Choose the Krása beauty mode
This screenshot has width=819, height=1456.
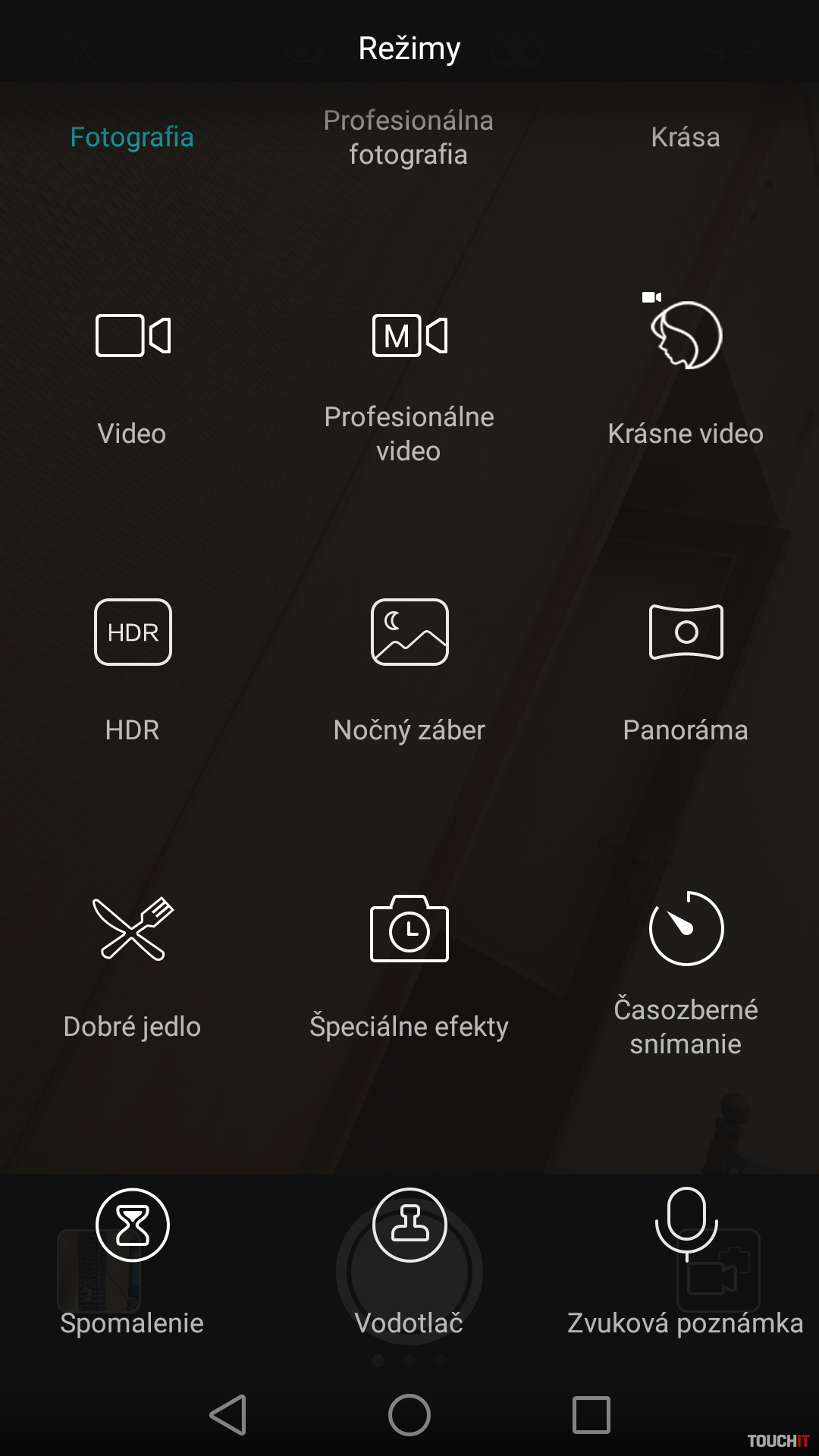[686, 137]
